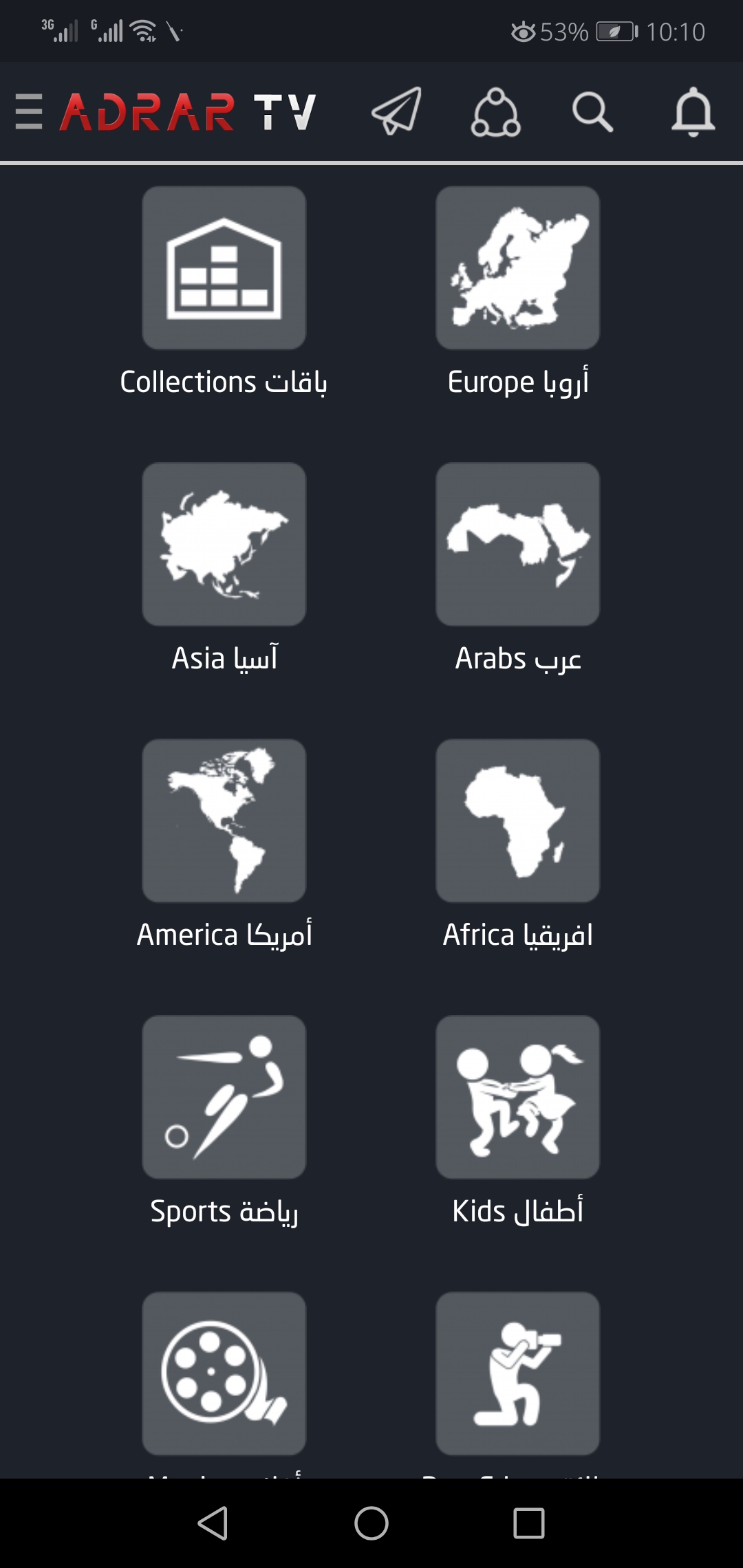Image resolution: width=743 pixels, height=1568 pixels.
Task: Open the Arabs channels tile
Action: (x=517, y=545)
